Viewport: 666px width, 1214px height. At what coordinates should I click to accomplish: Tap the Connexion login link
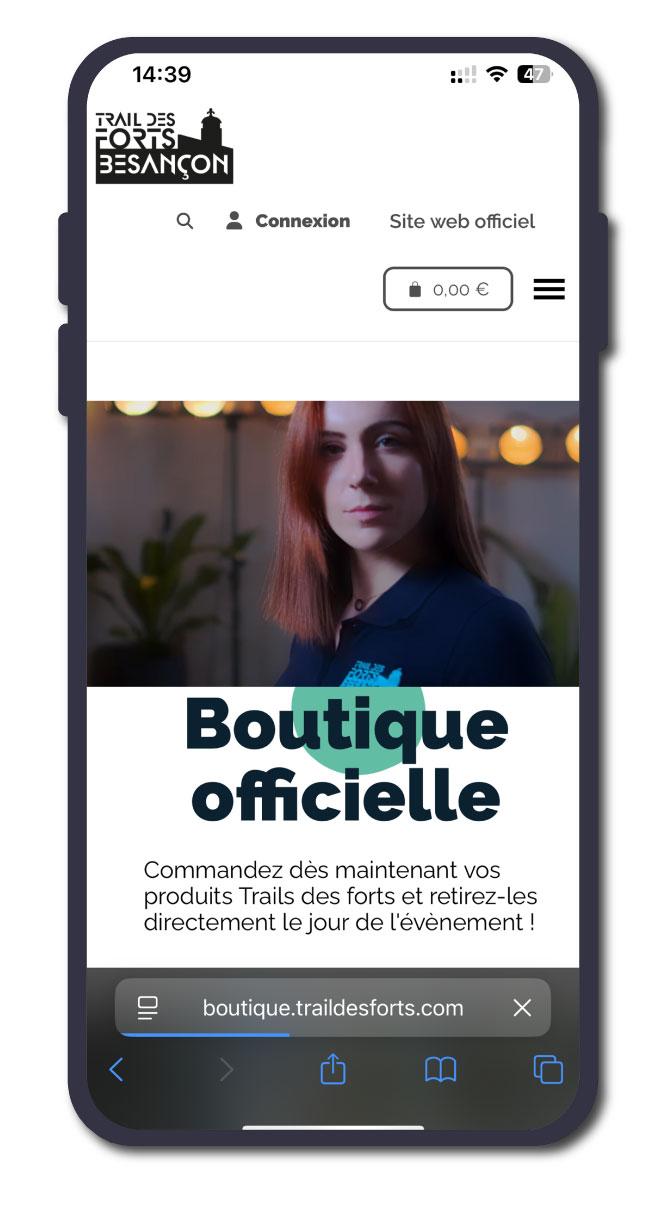pyautogui.click(x=289, y=221)
